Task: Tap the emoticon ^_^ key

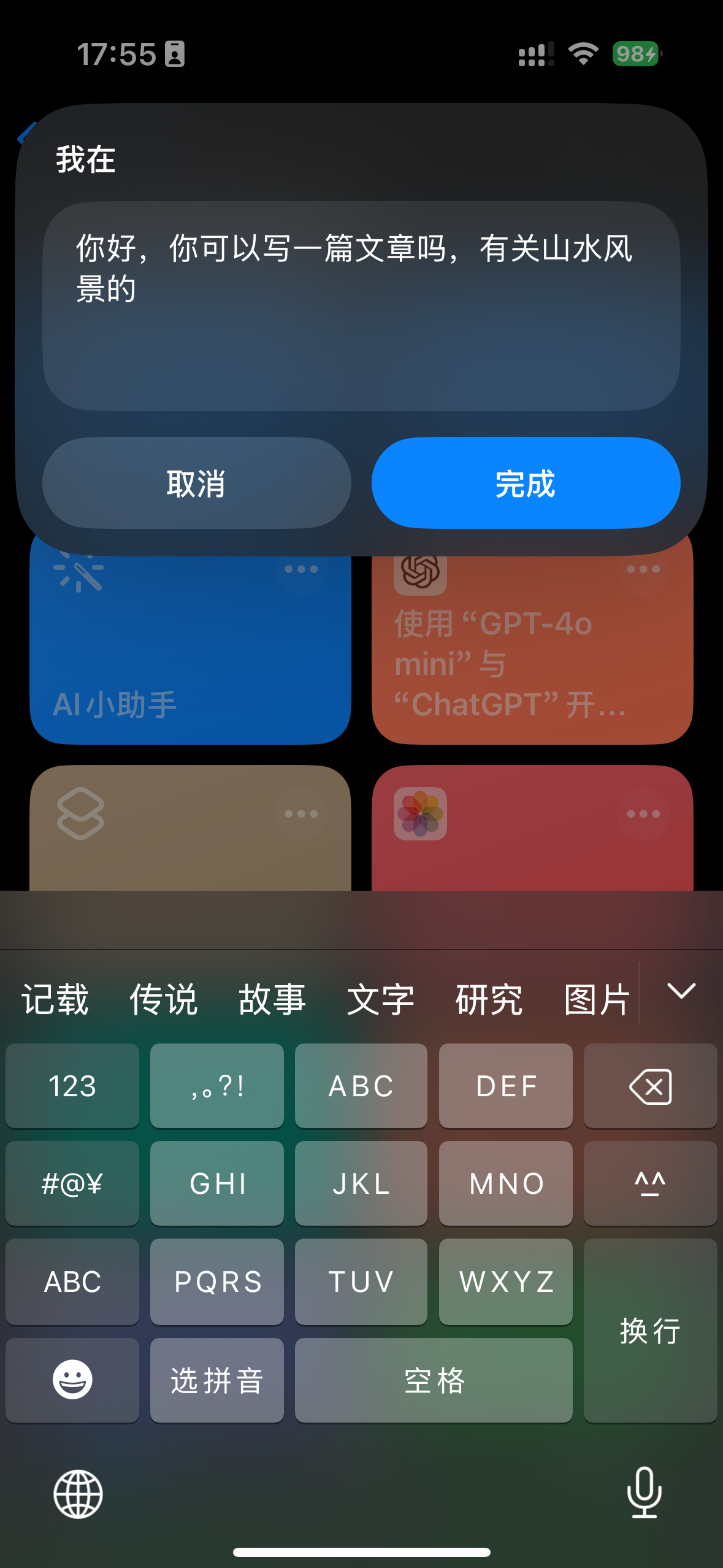Action: pyautogui.click(x=650, y=1183)
